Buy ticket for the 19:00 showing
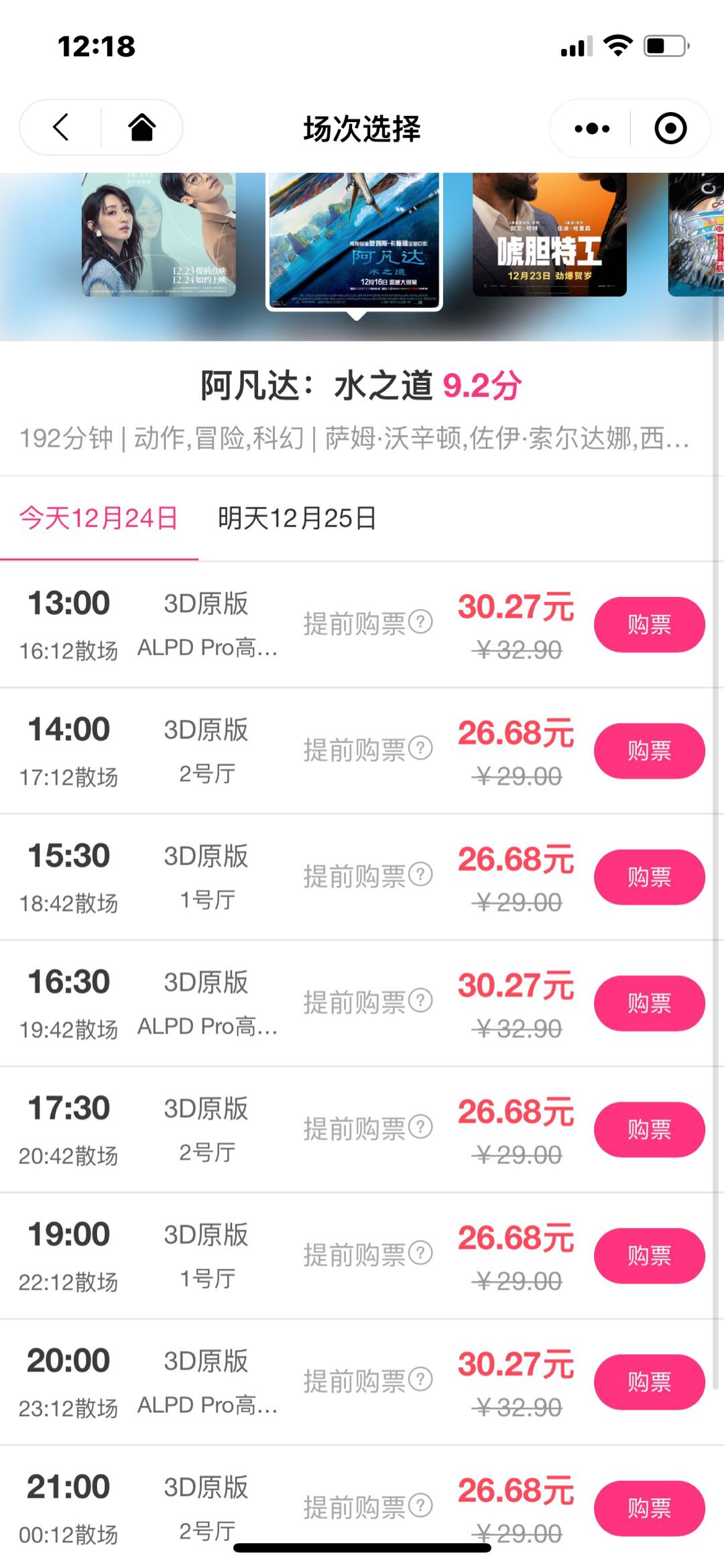 [649, 1255]
